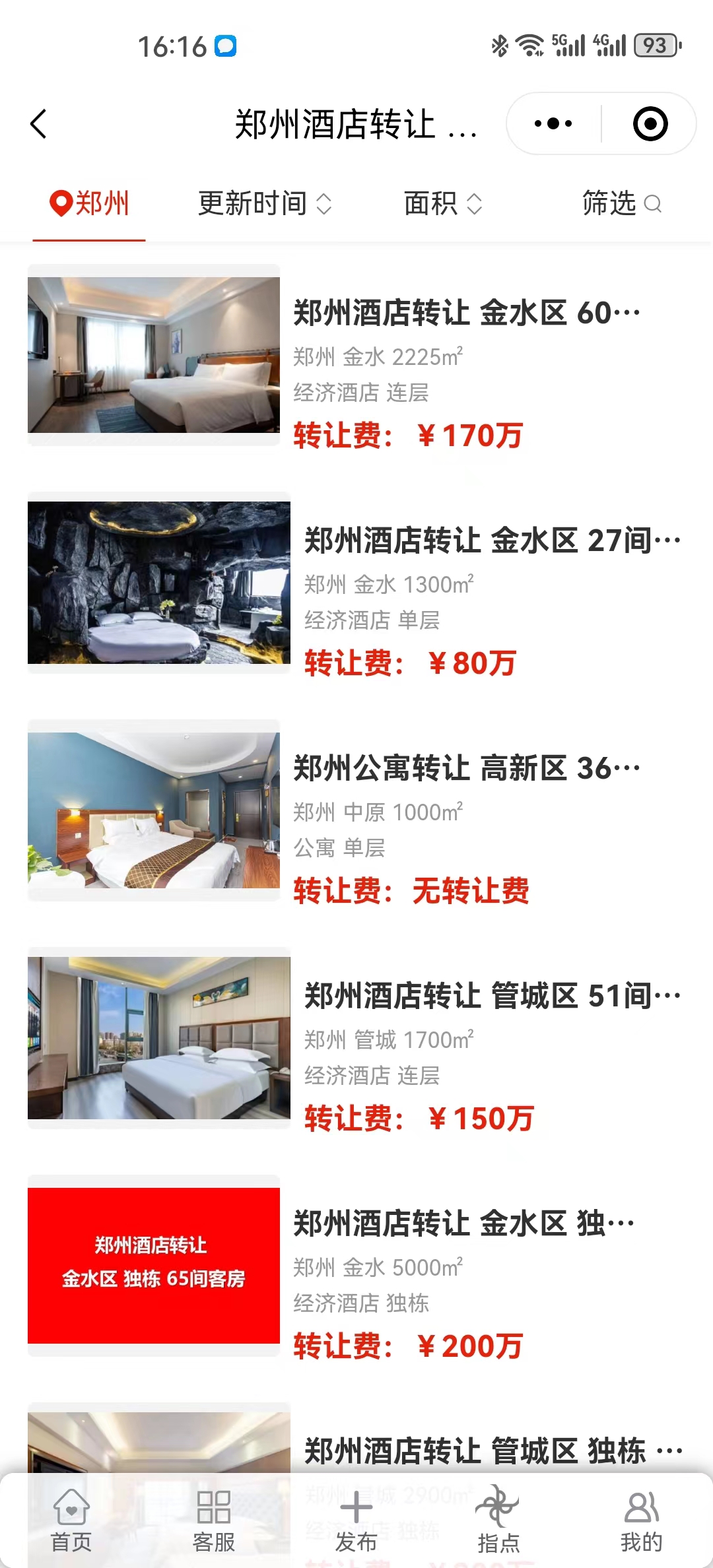Go back using the top-left arrow
The height and width of the screenshot is (1568, 713).
(x=39, y=124)
